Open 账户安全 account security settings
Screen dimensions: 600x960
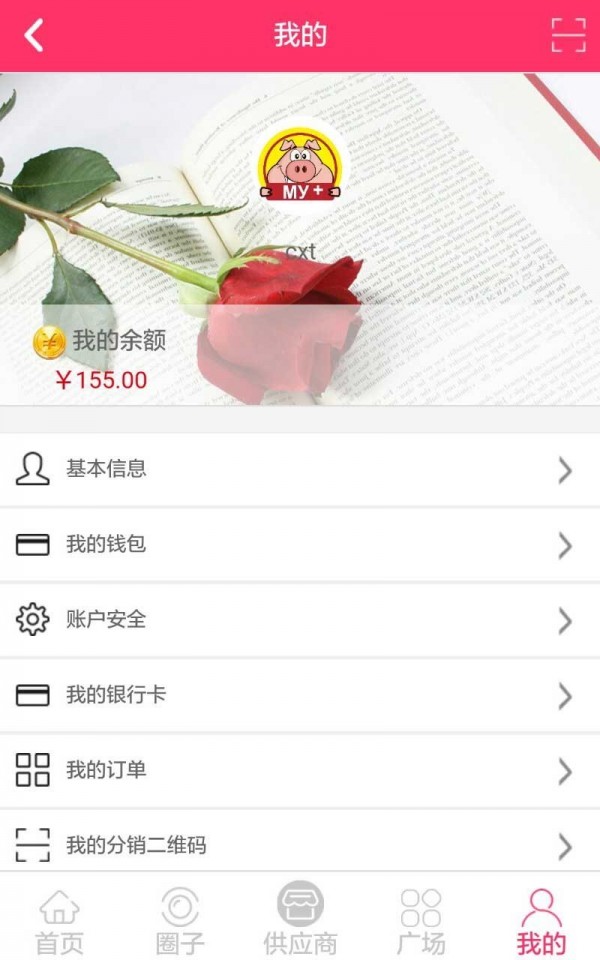pyautogui.click(x=300, y=620)
